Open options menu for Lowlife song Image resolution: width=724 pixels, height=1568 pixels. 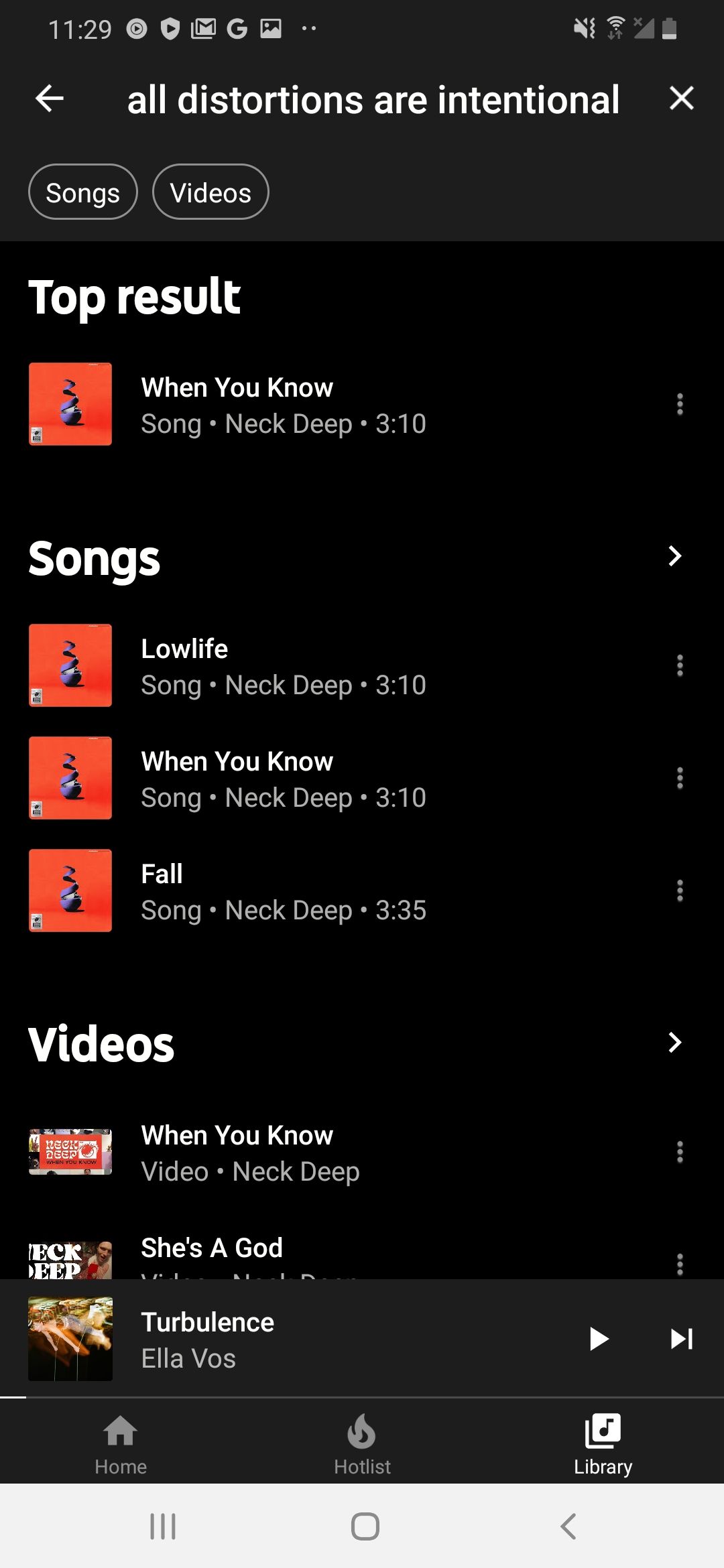click(679, 665)
